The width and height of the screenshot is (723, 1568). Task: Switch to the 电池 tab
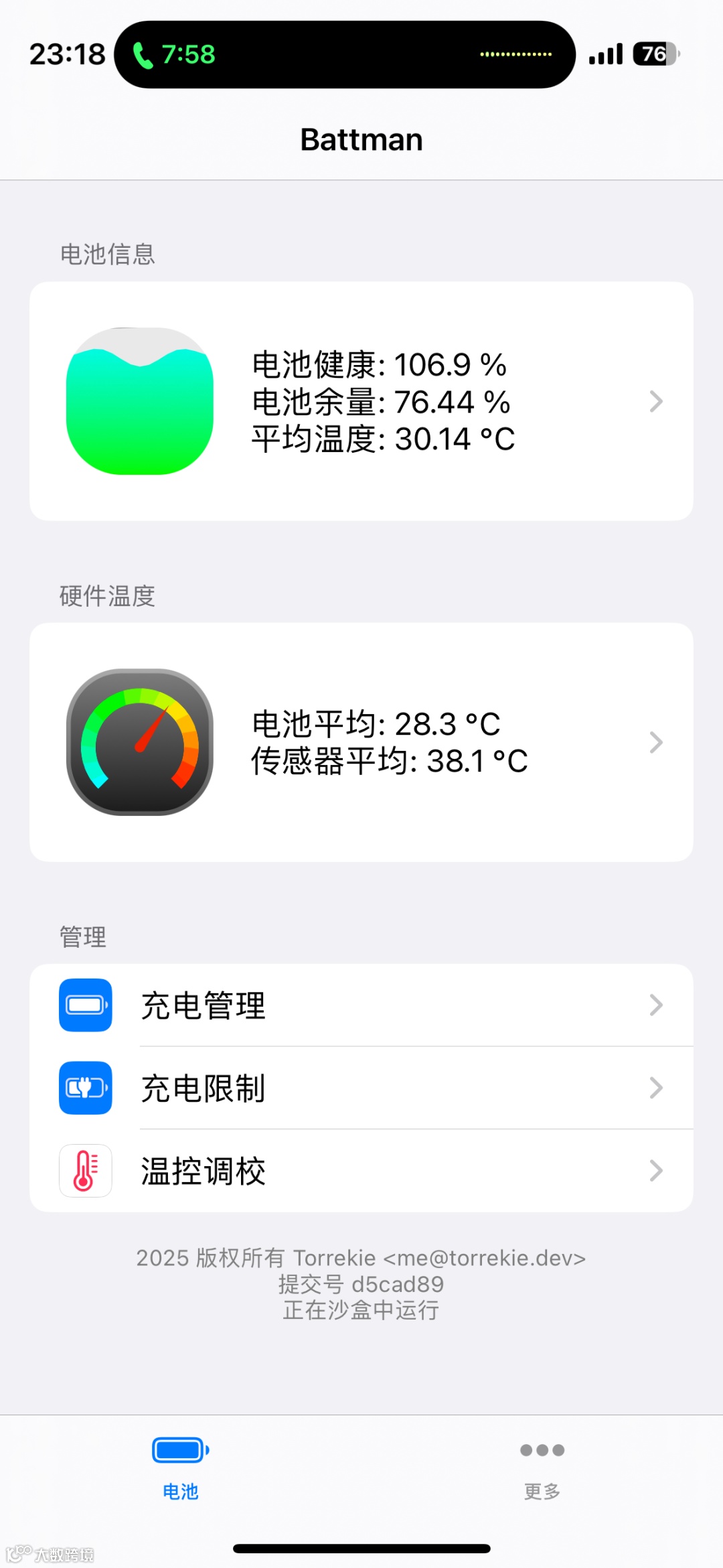coord(181,1467)
